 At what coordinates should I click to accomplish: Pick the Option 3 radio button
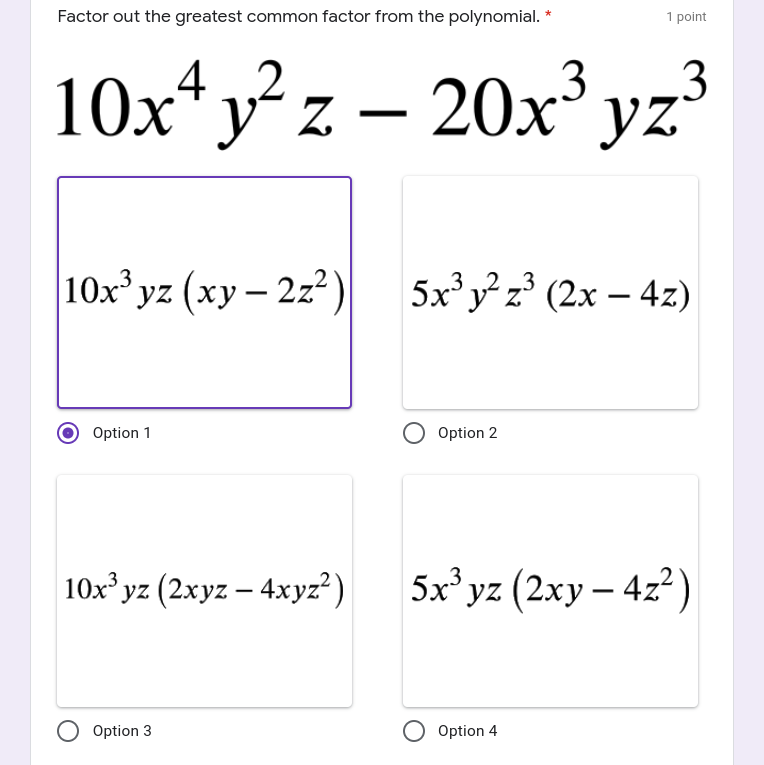click(68, 731)
